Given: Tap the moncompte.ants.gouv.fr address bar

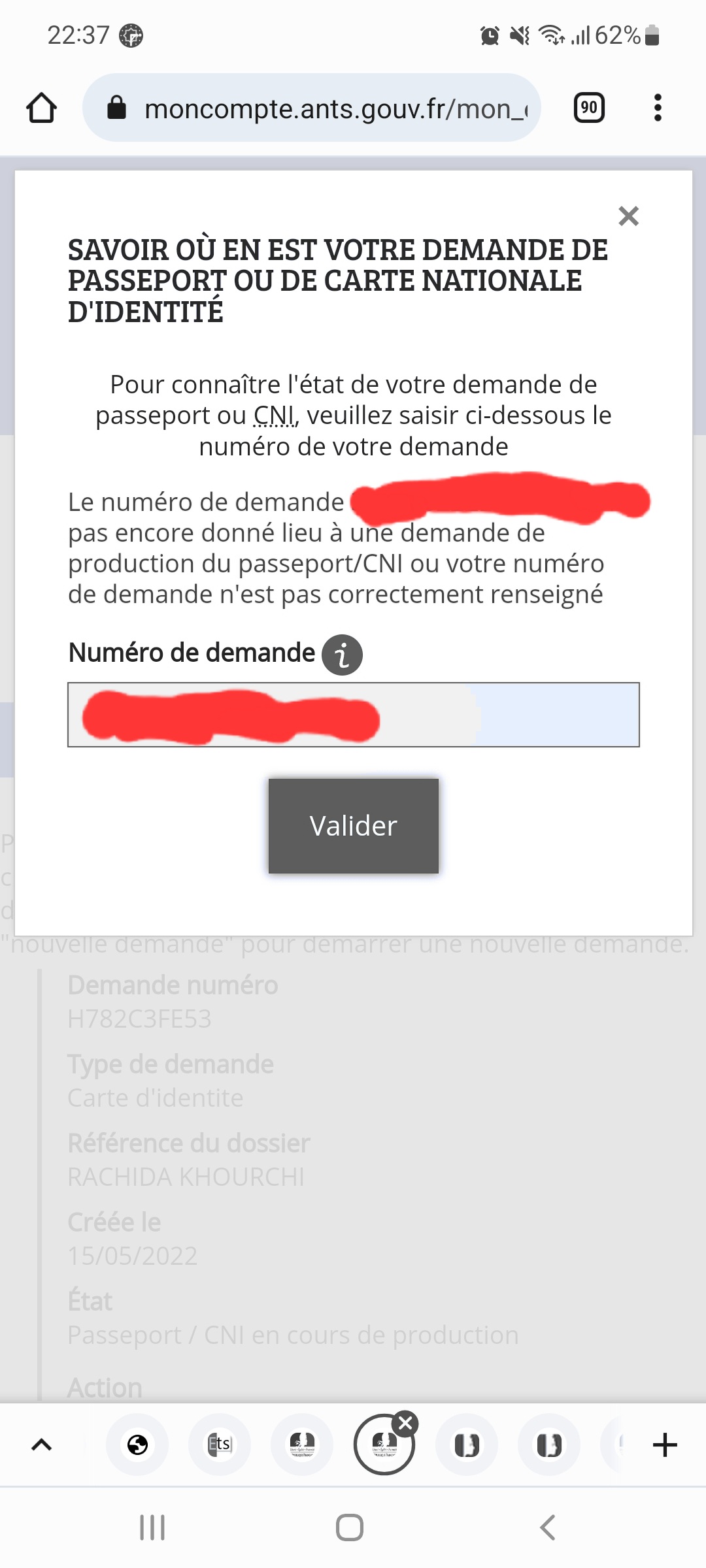Looking at the screenshot, I should (312, 108).
